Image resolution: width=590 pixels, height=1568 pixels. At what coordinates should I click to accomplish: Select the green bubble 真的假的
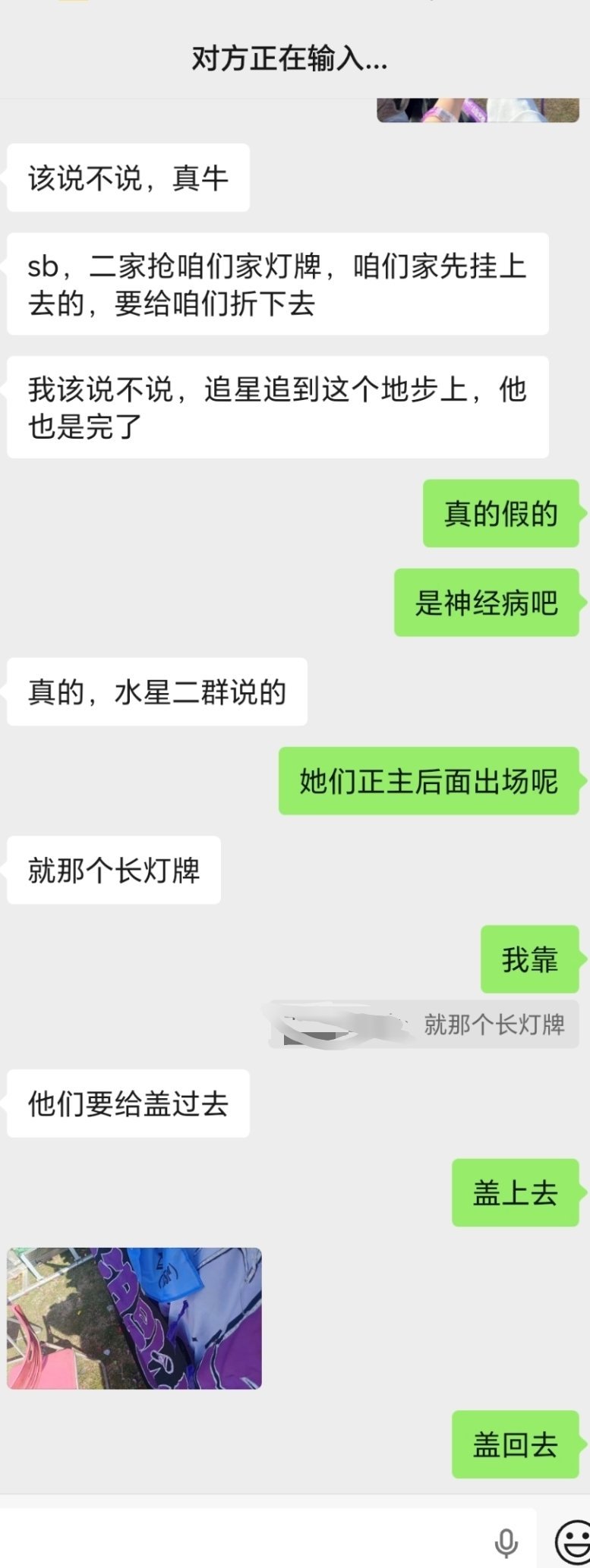[x=500, y=514]
